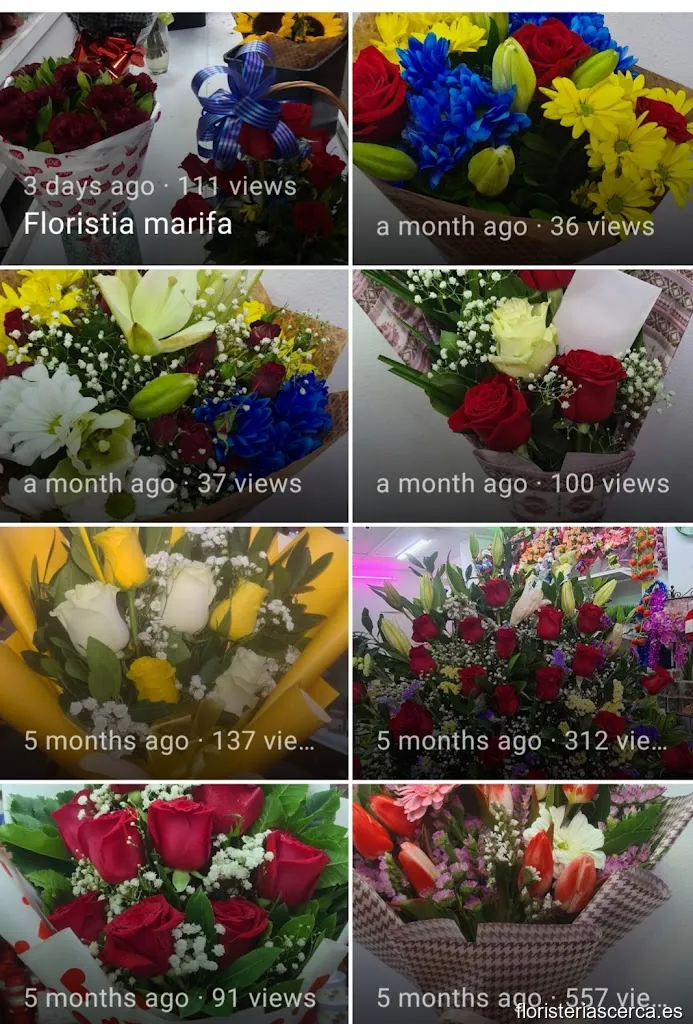
Task: Open the 5 months ago photo with 137 views
Action: pyautogui.click(x=174, y=652)
